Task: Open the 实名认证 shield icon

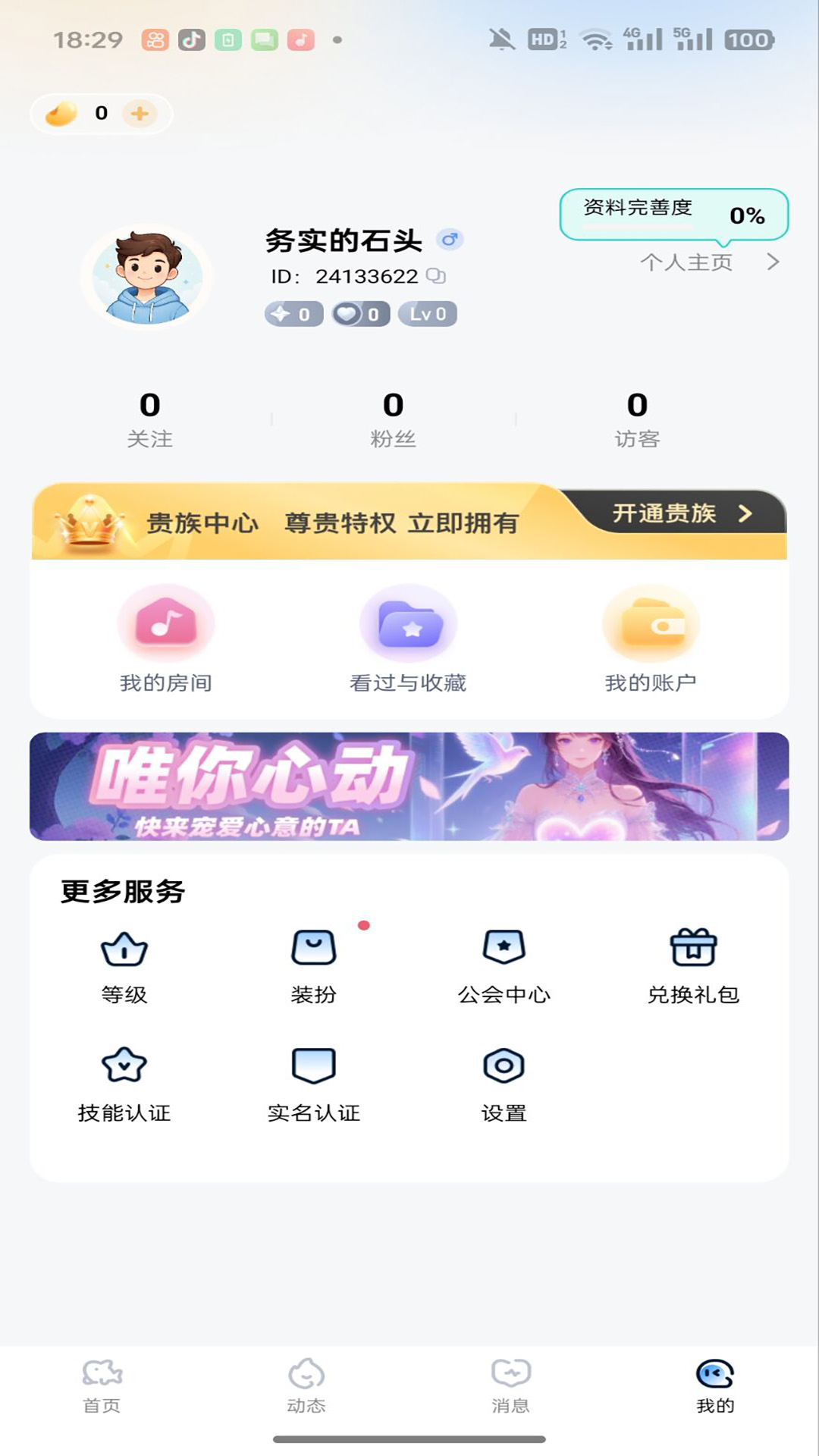Action: (x=313, y=1065)
